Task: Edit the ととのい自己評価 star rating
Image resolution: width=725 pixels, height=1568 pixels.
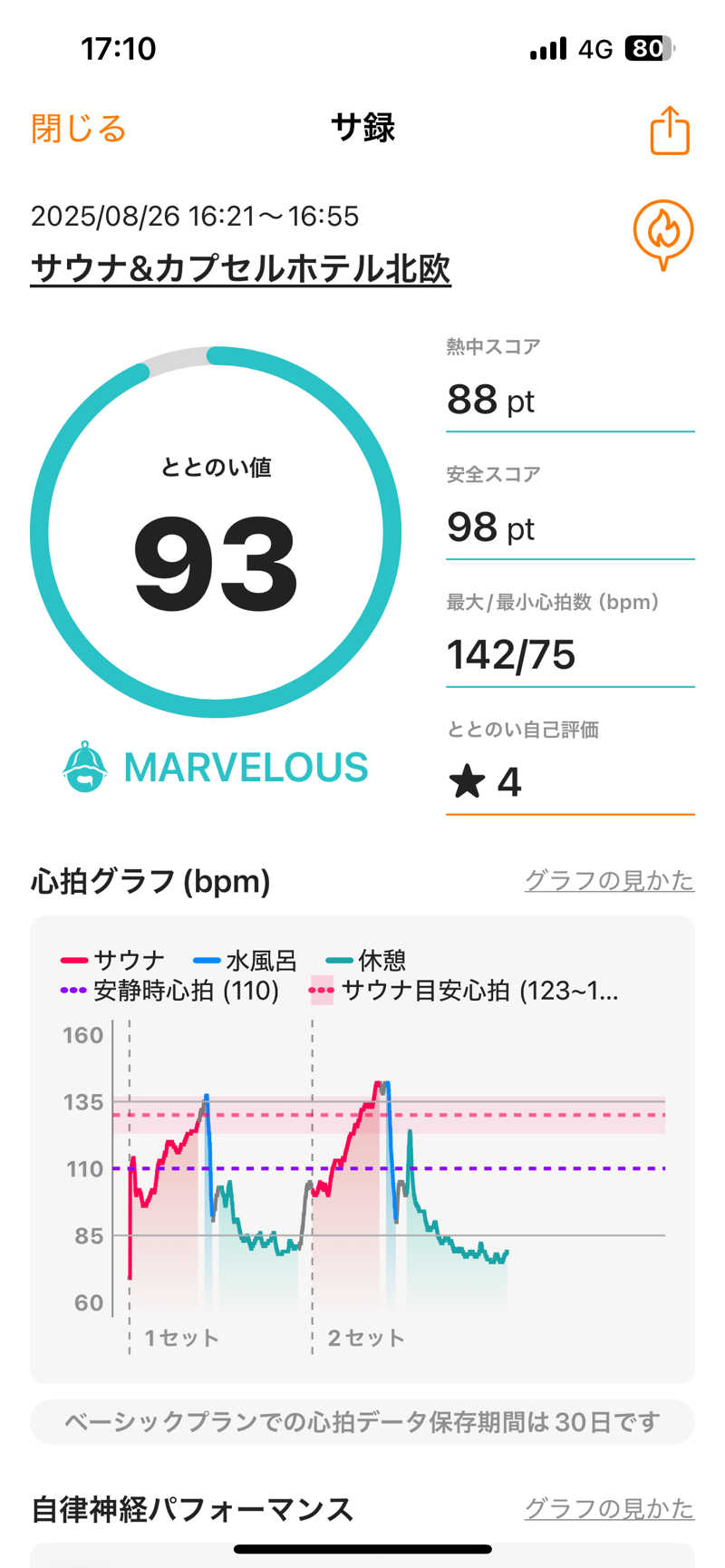Action: click(x=569, y=782)
